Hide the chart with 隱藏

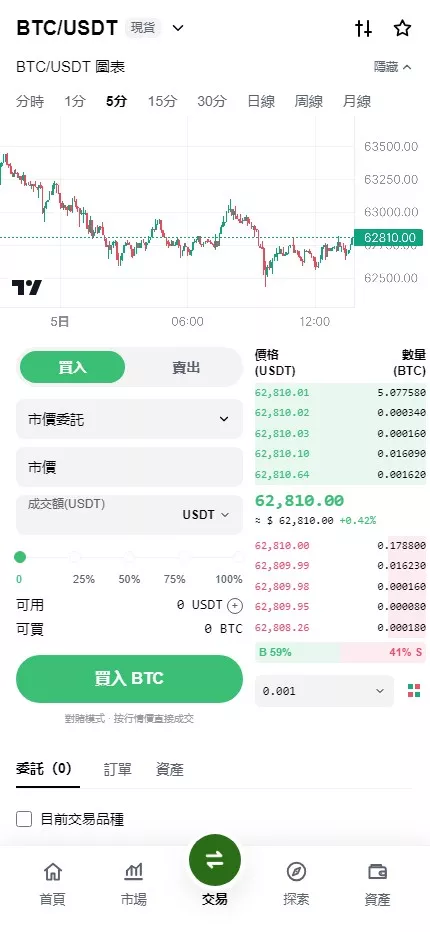393,67
